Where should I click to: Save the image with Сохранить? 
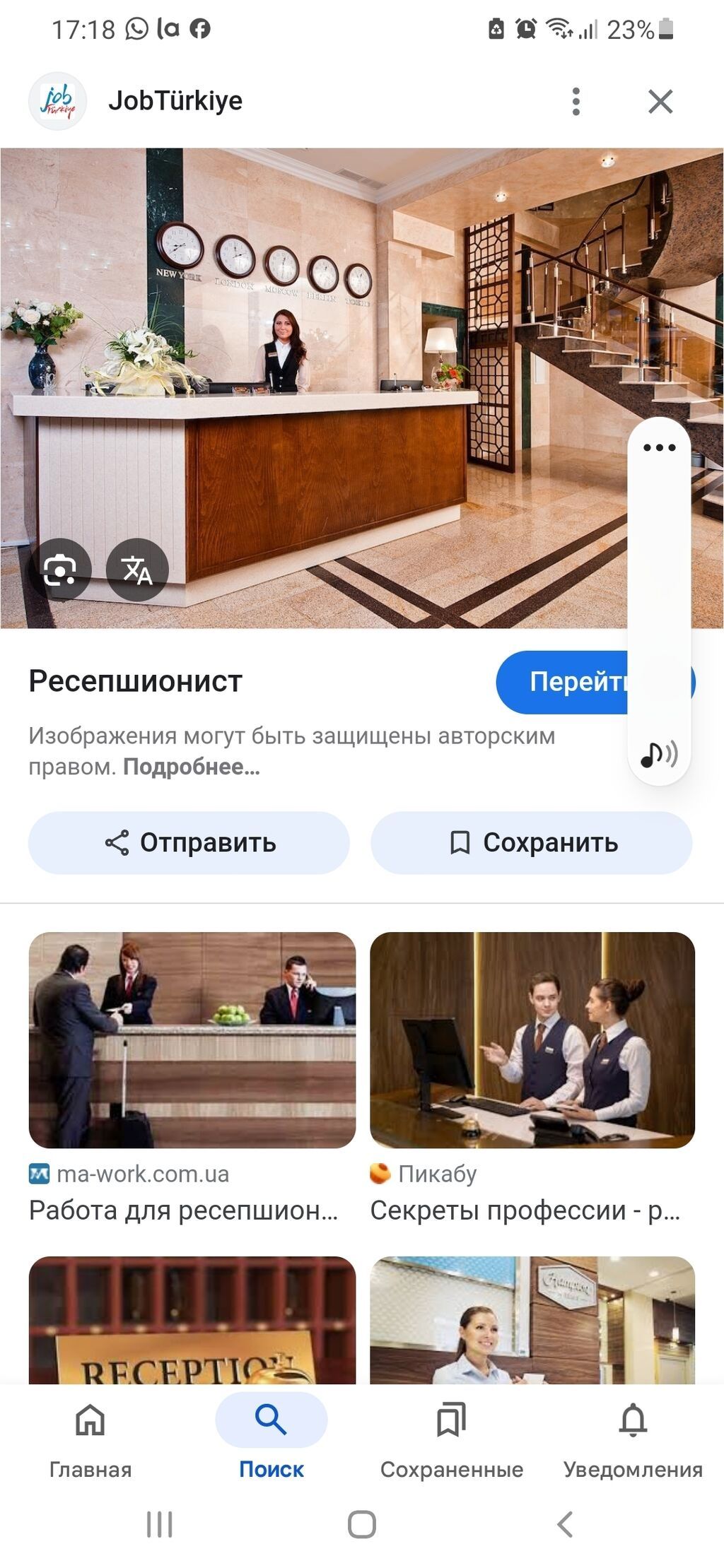[x=531, y=842]
